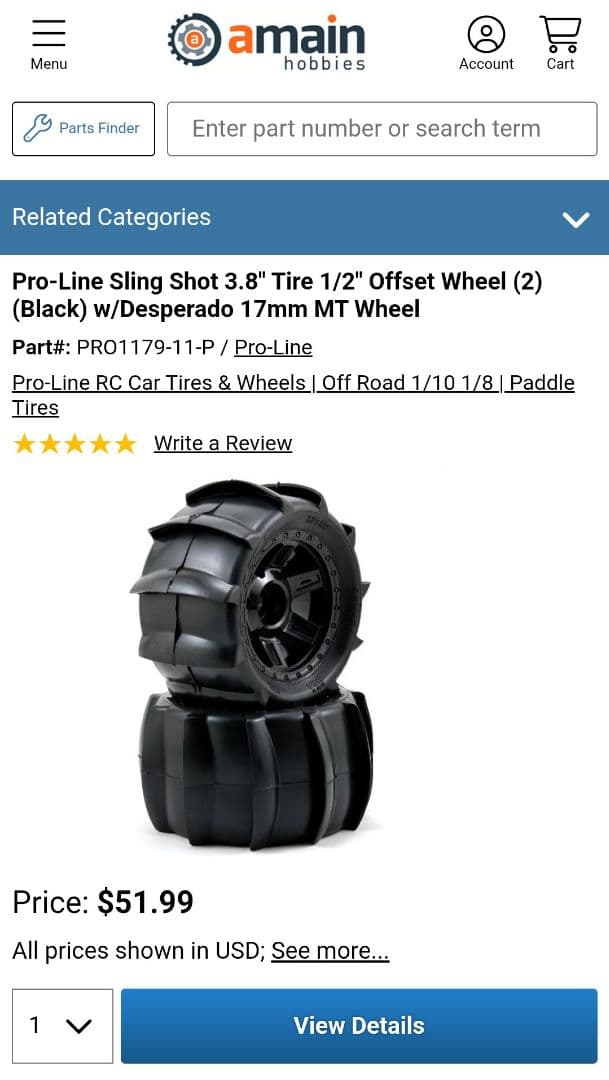
Task: Open the Parts Finder tool
Action: tap(83, 129)
